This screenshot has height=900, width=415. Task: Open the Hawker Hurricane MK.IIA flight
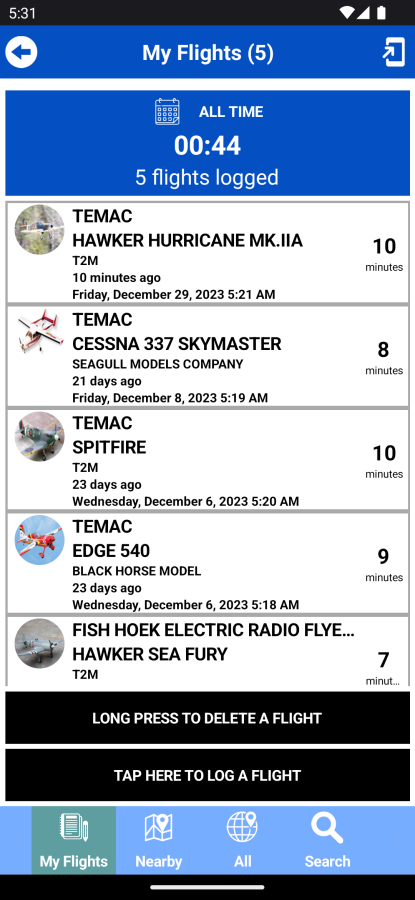point(207,253)
